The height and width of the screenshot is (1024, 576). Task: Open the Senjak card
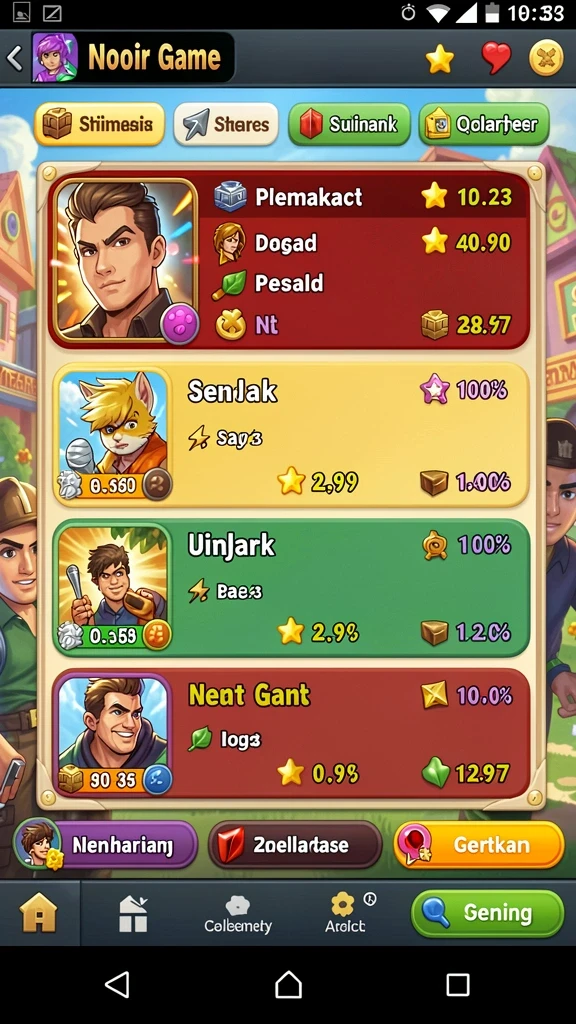click(291, 435)
